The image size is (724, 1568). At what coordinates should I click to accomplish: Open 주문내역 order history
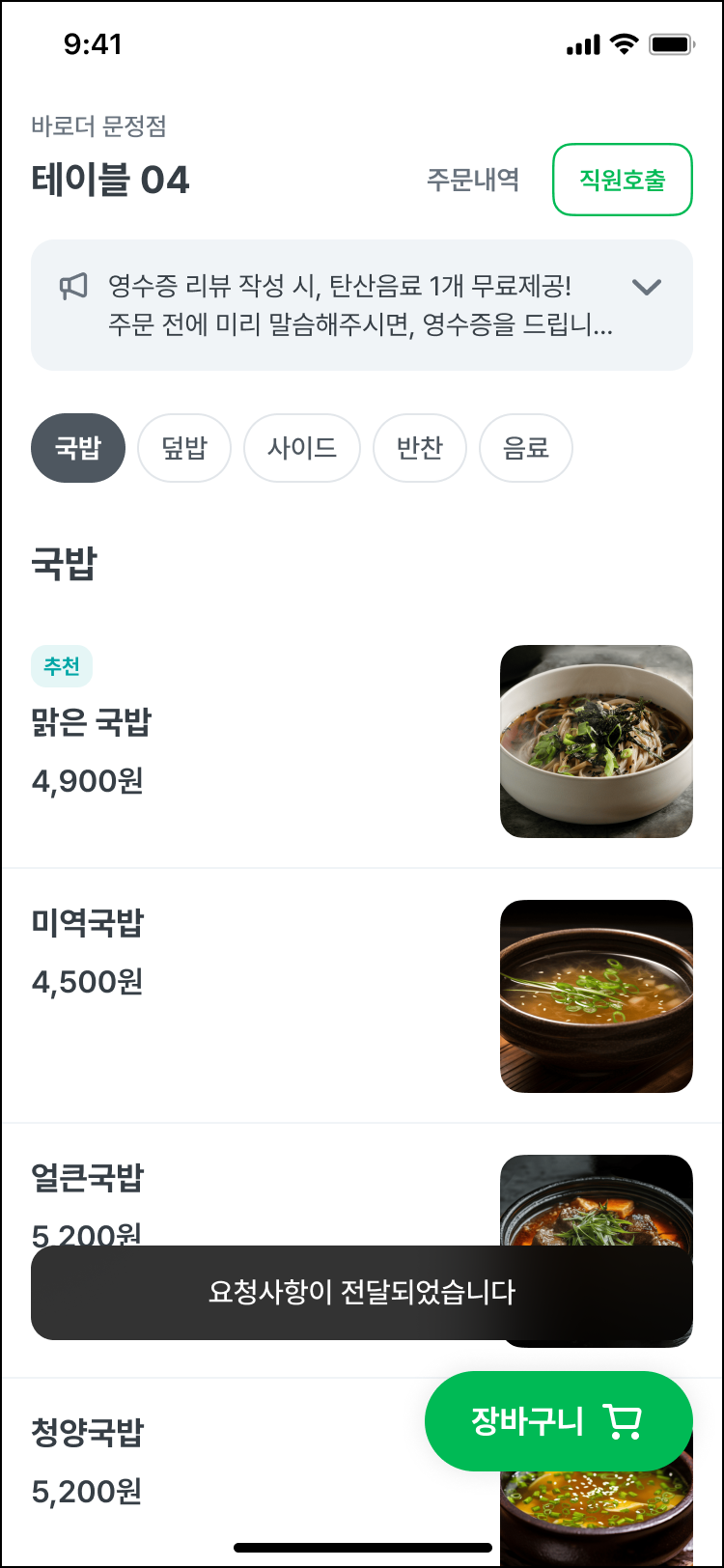click(x=473, y=180)
